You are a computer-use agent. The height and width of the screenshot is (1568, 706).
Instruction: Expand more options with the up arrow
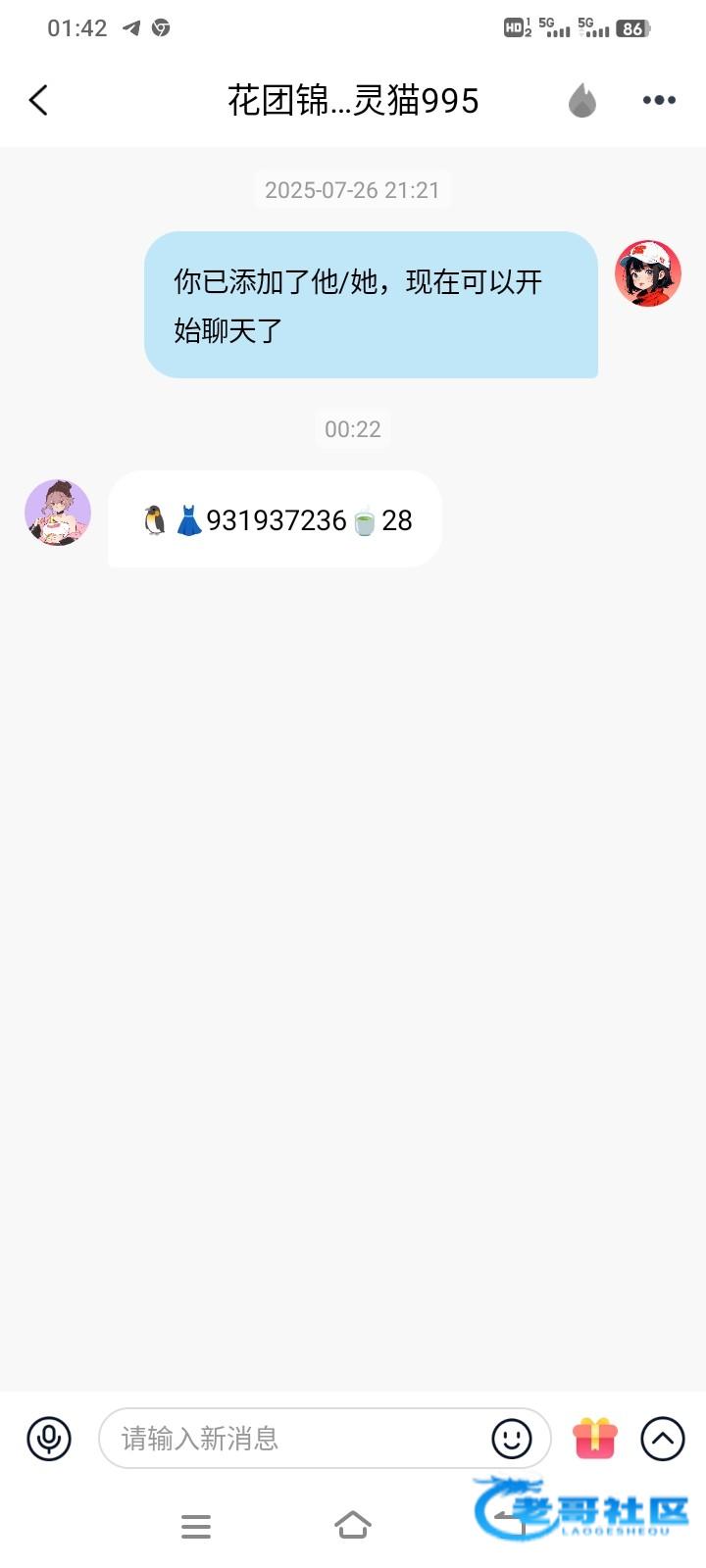(x=662, y=1439)
